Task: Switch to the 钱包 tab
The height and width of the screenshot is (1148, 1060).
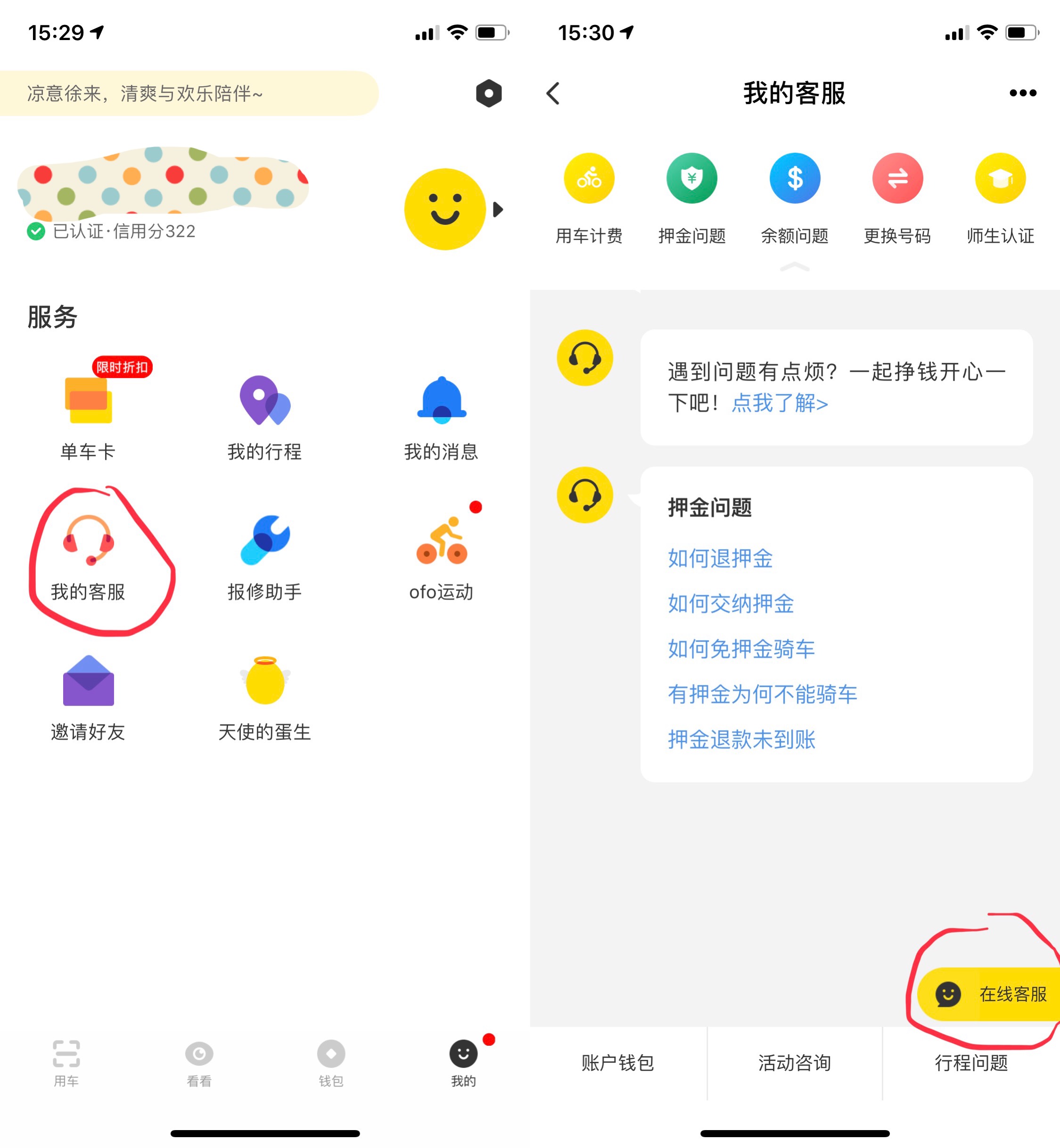Action: click(x=331, y=1063)
